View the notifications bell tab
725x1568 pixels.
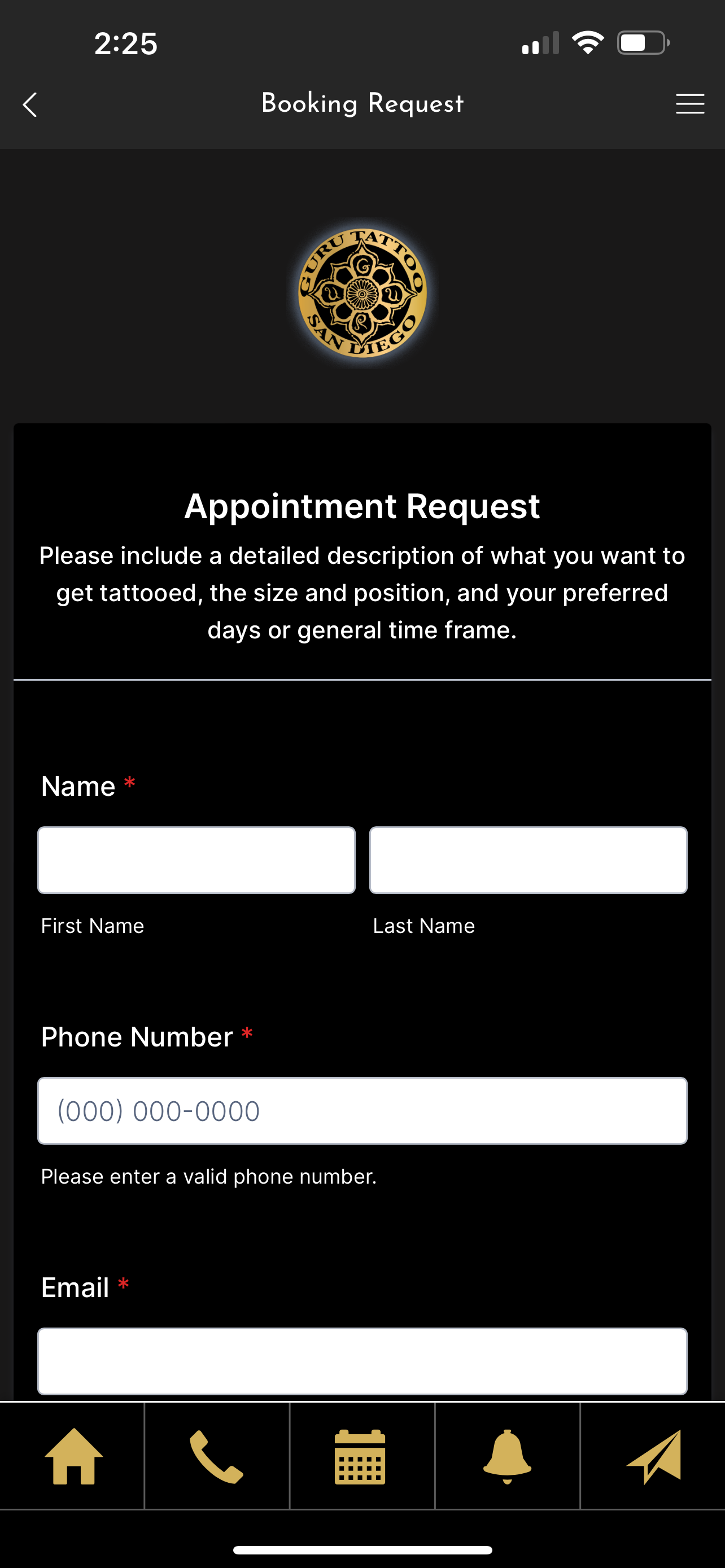507,1456
